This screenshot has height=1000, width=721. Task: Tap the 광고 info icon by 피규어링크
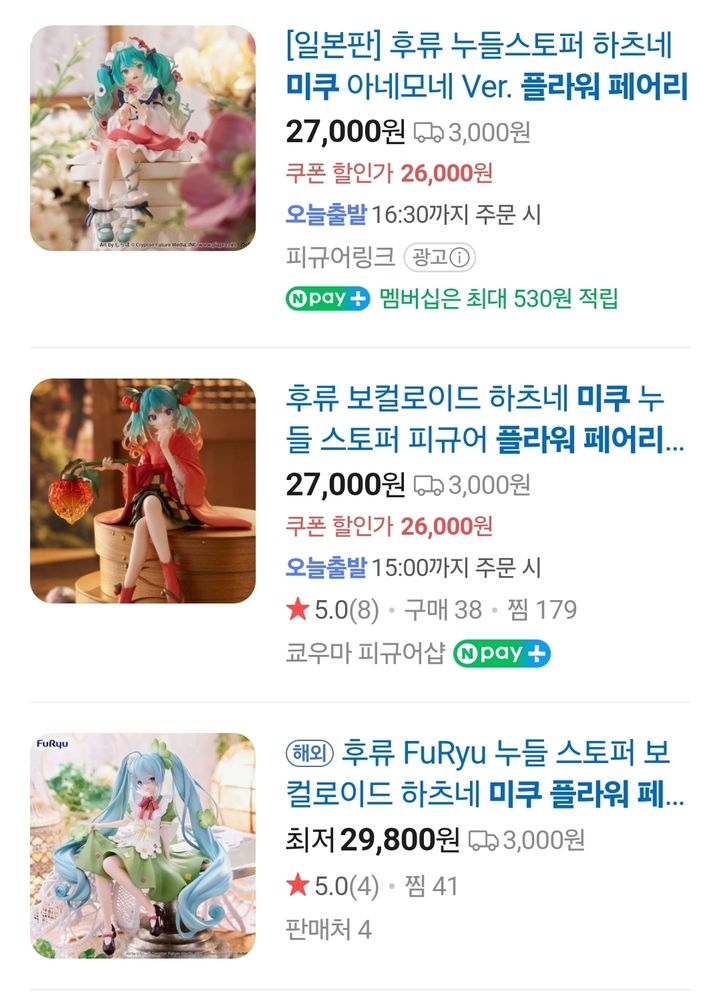pos(460,258)
